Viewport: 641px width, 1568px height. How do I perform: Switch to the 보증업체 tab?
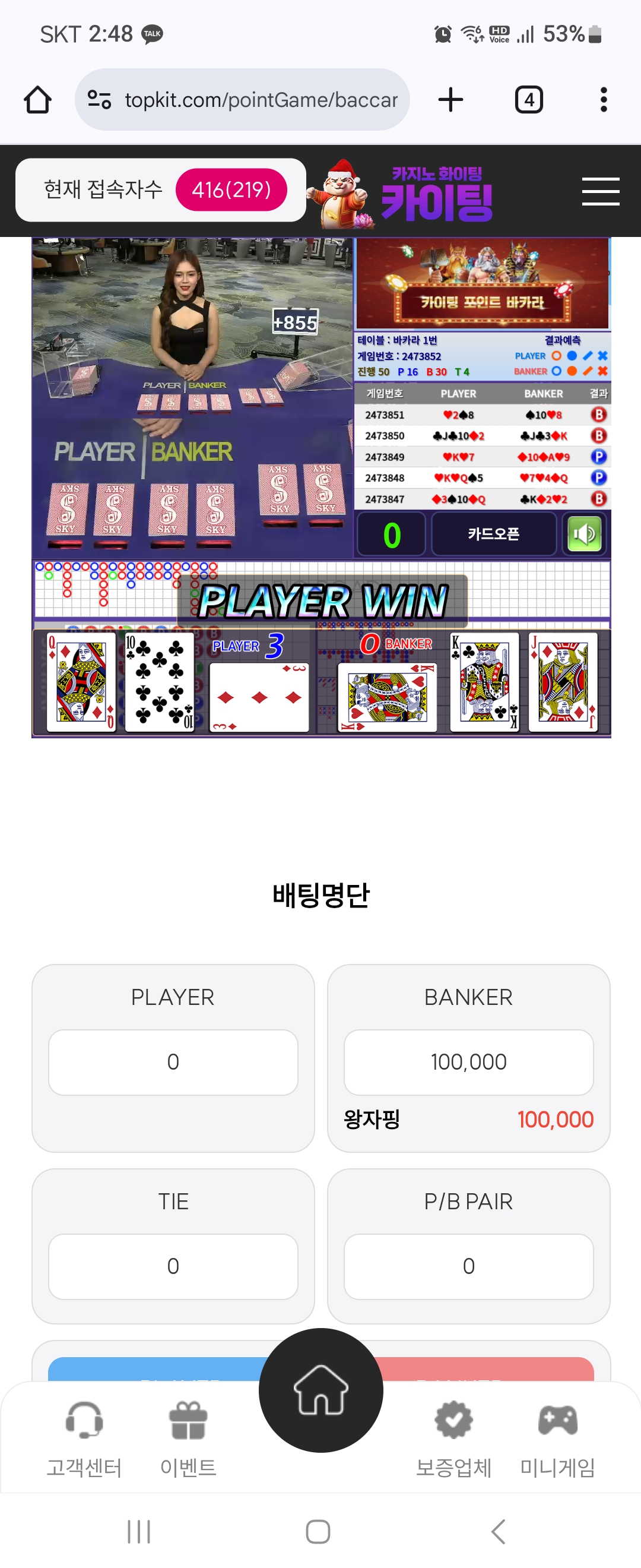point(453,1439)
